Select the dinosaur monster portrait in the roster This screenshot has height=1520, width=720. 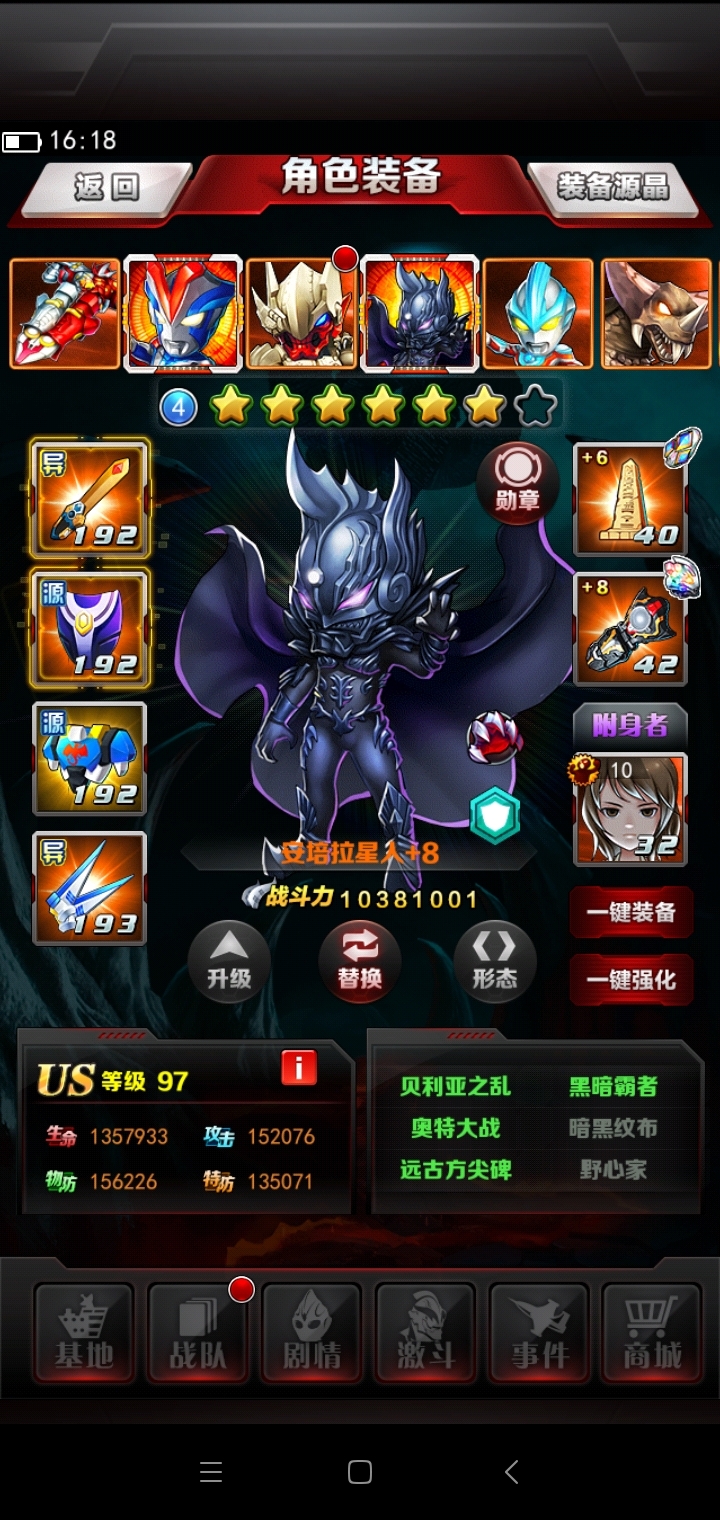(656, 313)
